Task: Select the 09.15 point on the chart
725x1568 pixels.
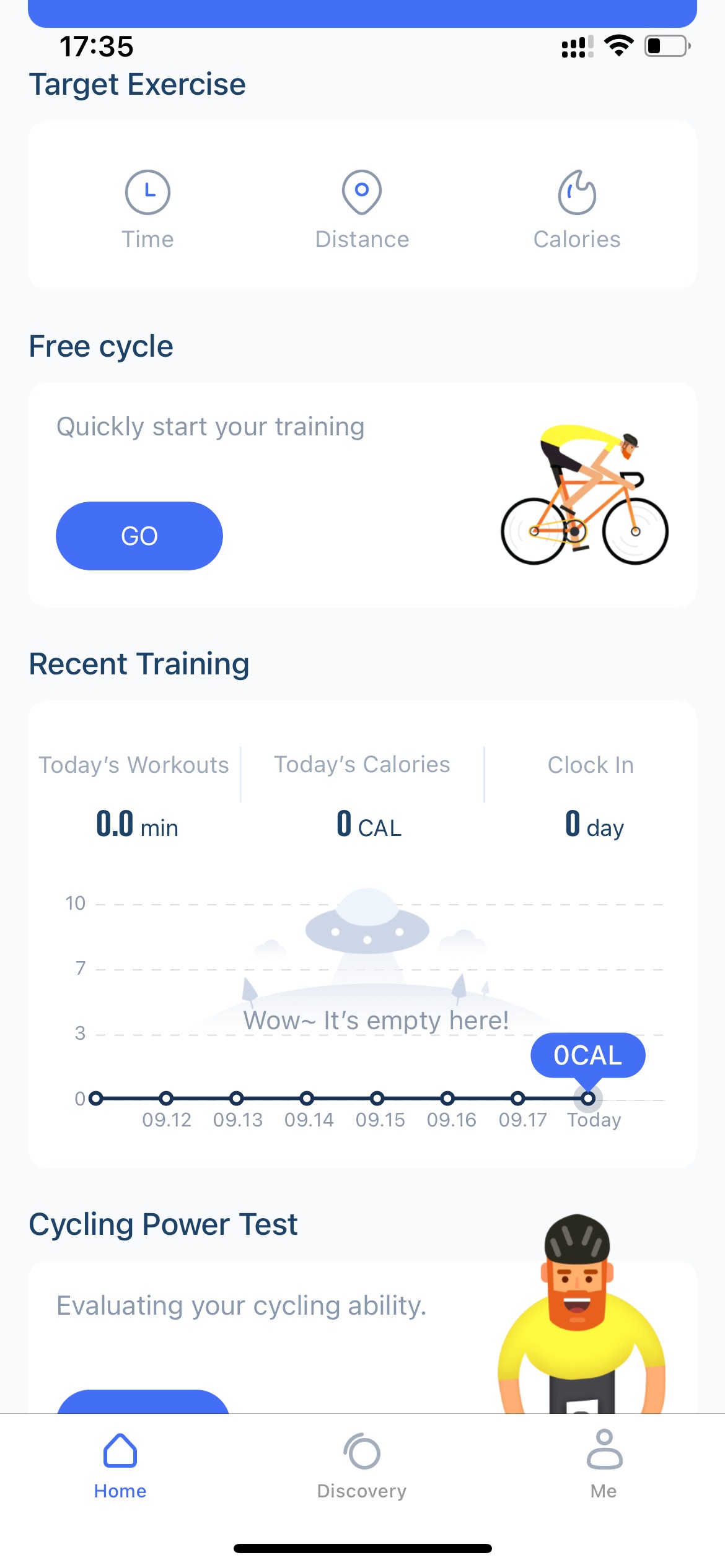Action: pos(377,1099)
